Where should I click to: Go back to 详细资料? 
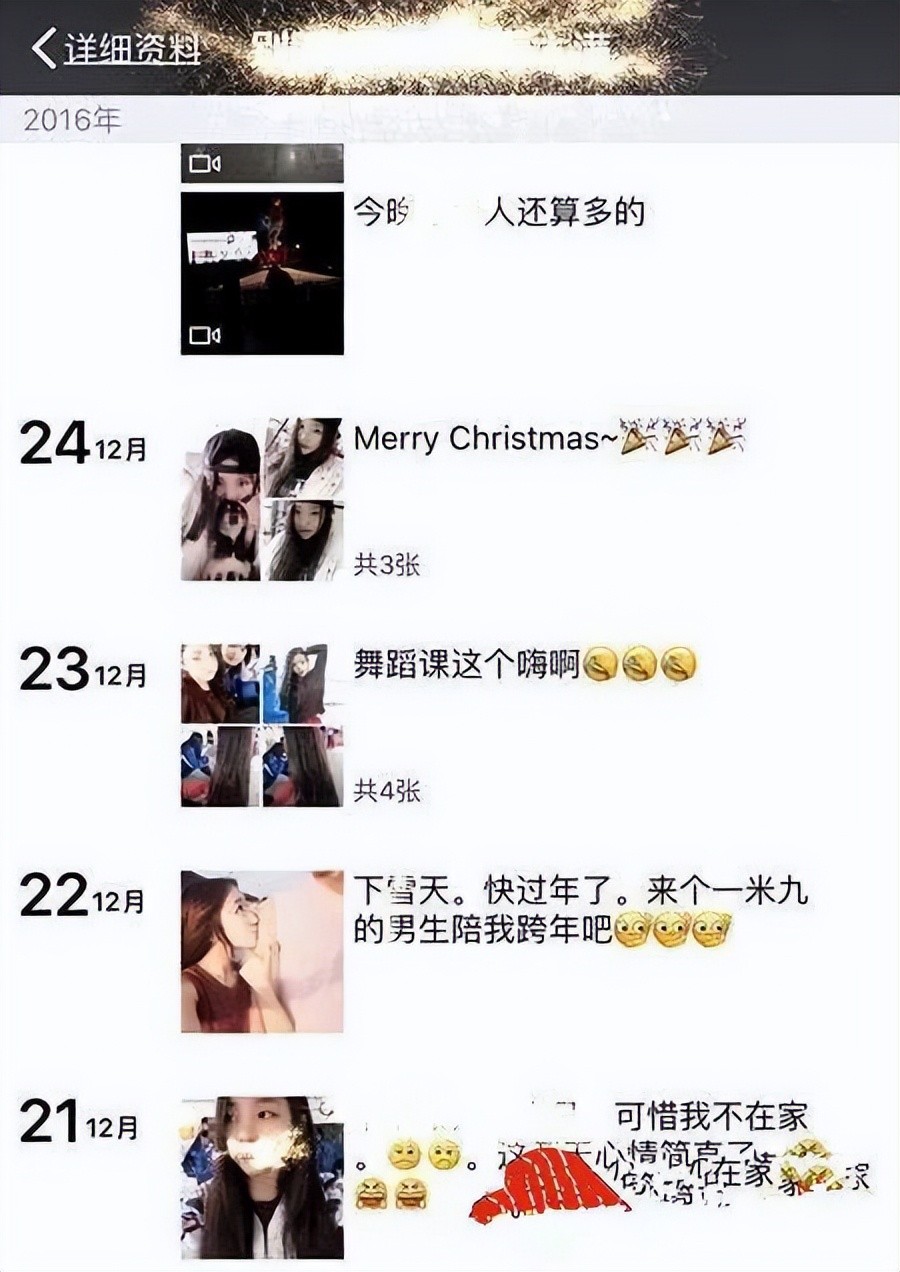[116, 48]
